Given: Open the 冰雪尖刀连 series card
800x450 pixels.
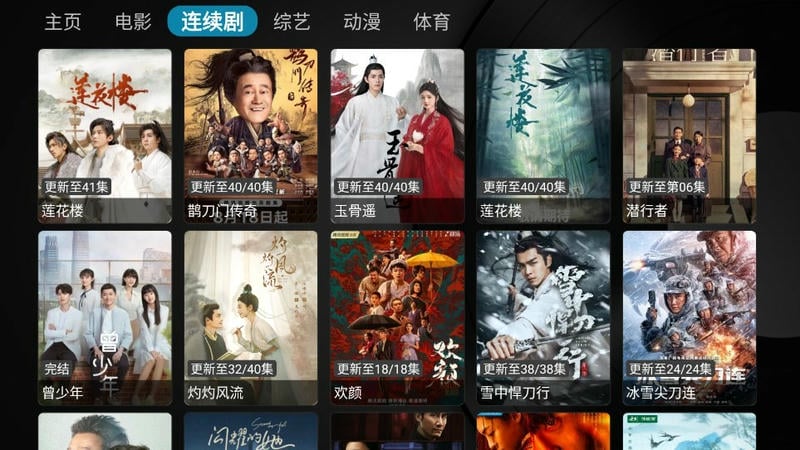Looking at the screenshot, I should click(689, 317).
